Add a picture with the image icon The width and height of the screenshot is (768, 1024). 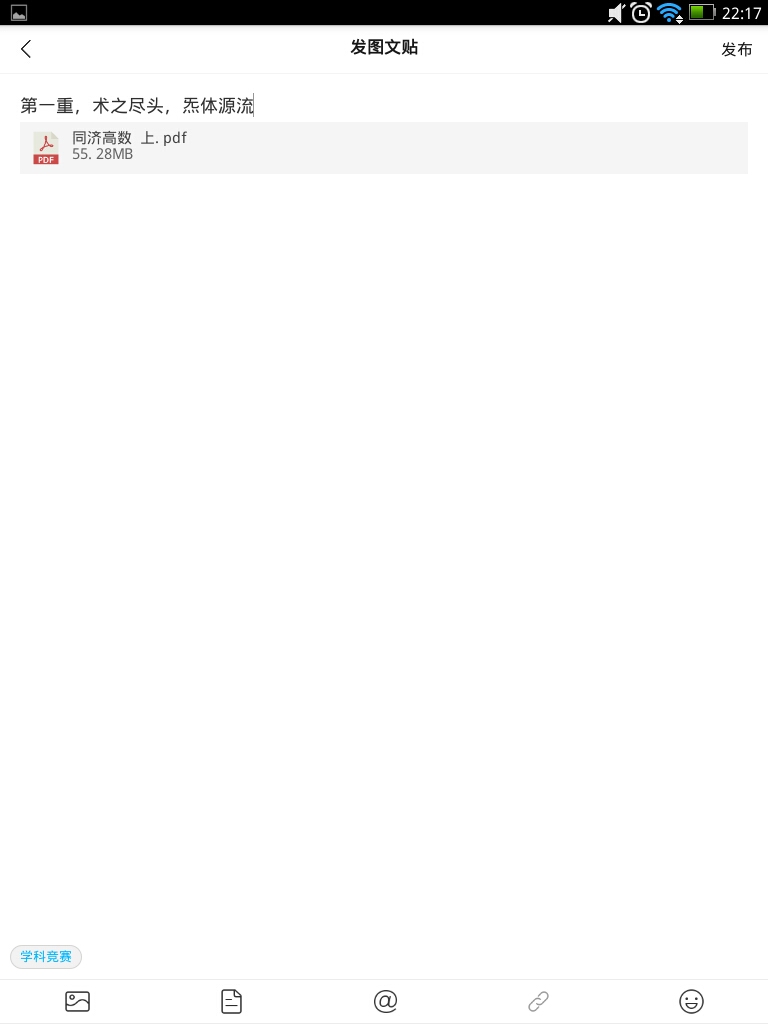tap(78, 1001)
